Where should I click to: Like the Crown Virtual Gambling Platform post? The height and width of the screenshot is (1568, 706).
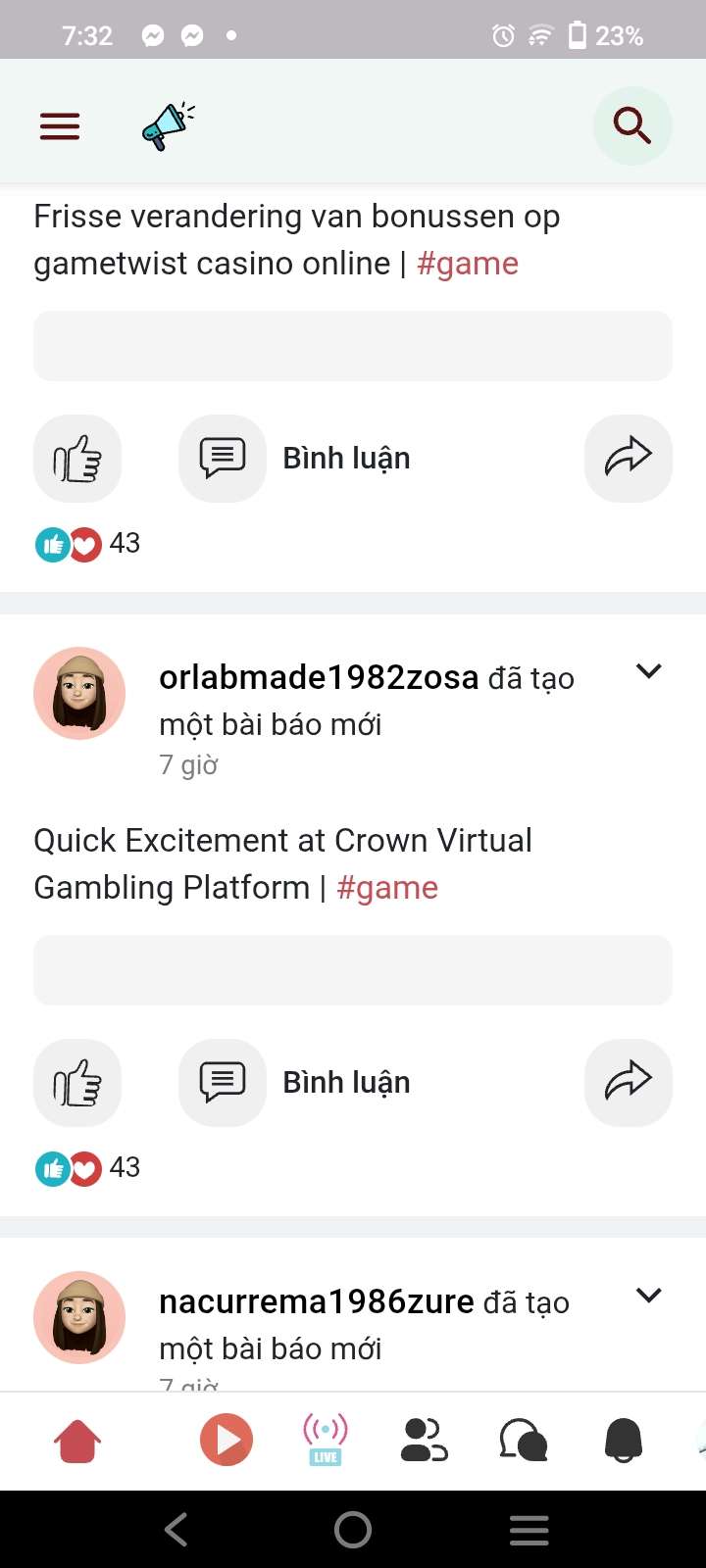pos(77,1083)
